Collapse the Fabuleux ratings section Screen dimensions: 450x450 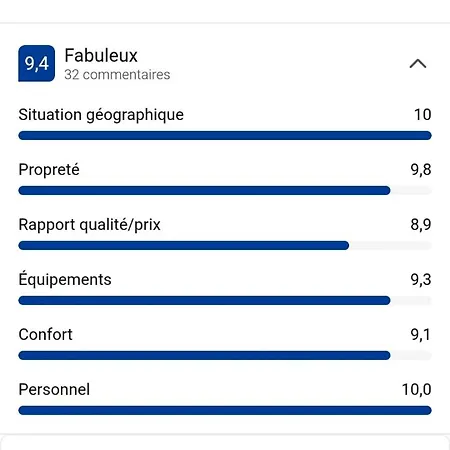coord(418,63)
